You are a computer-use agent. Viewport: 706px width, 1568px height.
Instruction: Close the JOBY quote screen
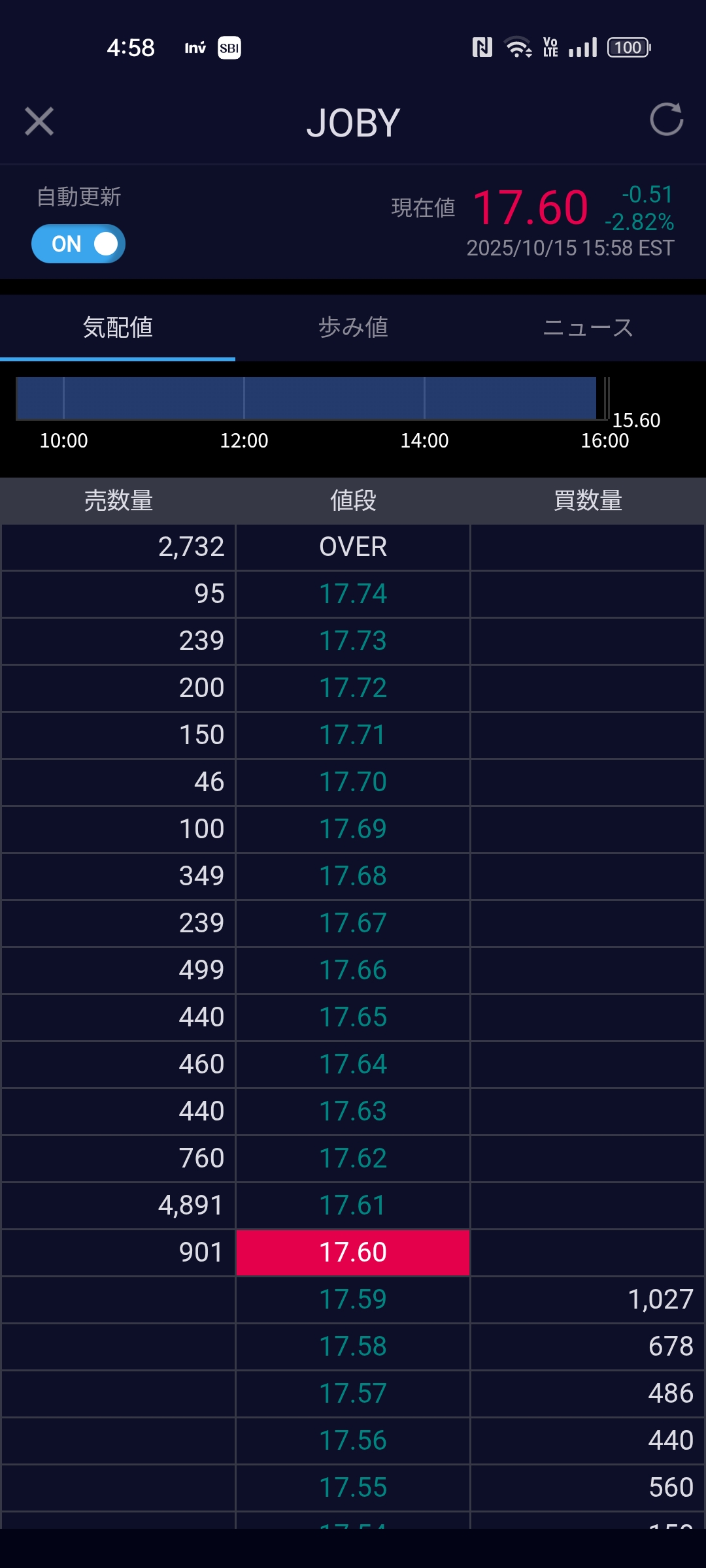click(x=39, y=122)
